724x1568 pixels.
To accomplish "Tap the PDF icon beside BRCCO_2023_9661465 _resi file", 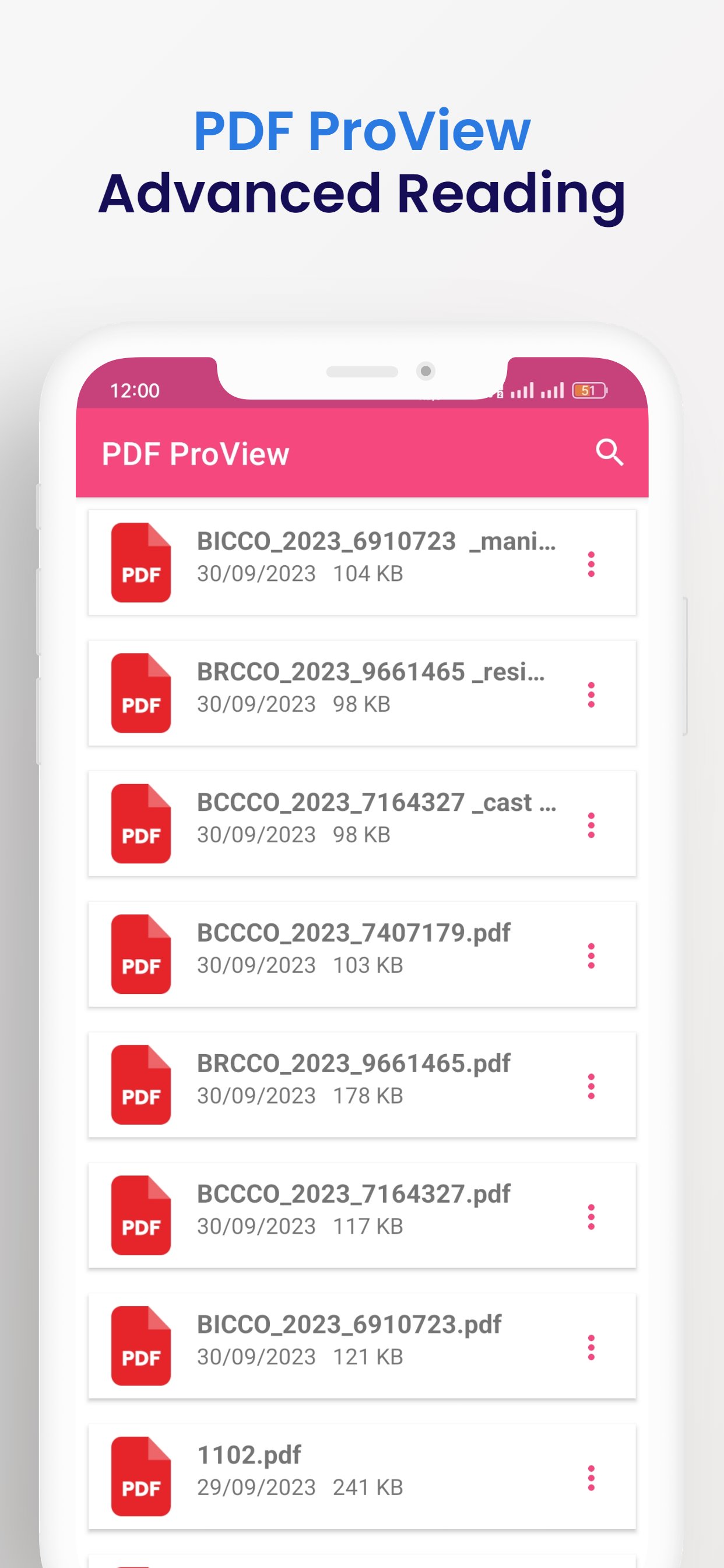I will (x=140, y=694).
